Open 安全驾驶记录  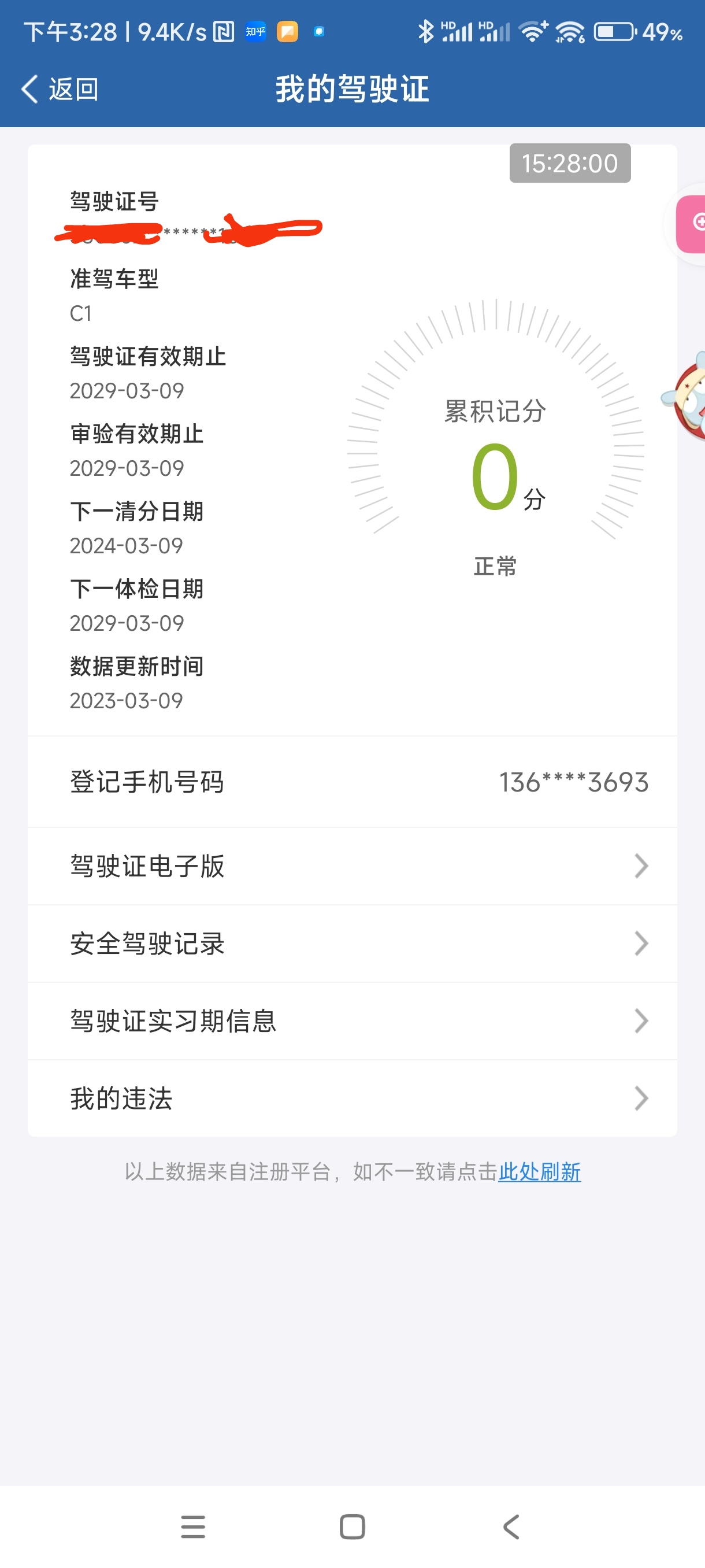(352, 944)
